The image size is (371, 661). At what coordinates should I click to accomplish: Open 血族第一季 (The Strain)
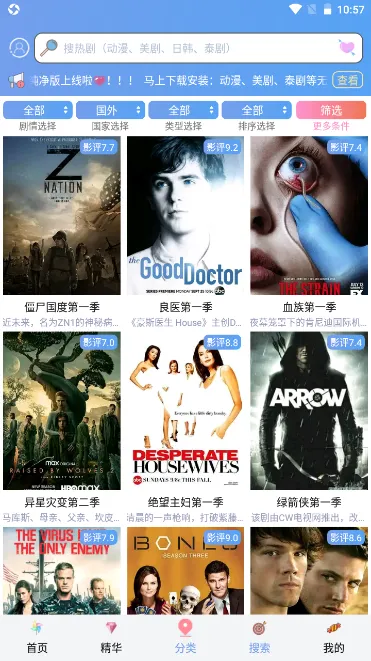pyautogui.click(x=309, y=215)
